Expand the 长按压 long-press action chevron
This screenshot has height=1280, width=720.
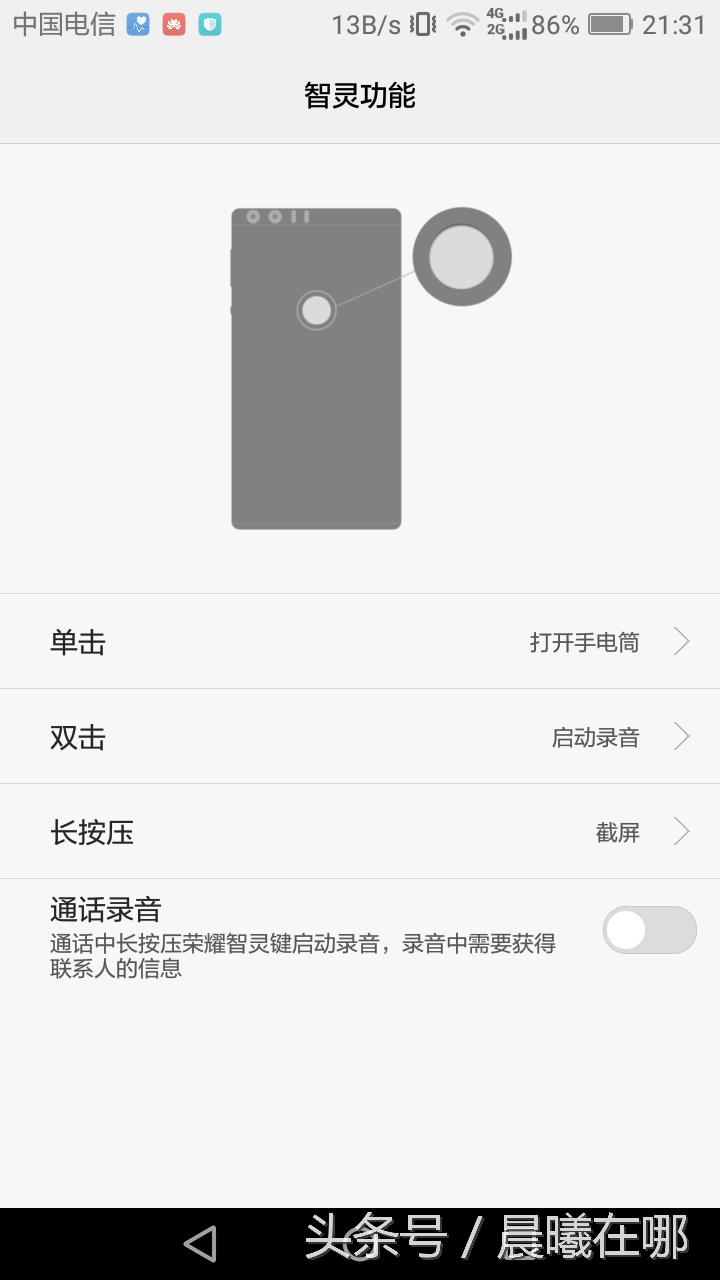pos(682,831)
